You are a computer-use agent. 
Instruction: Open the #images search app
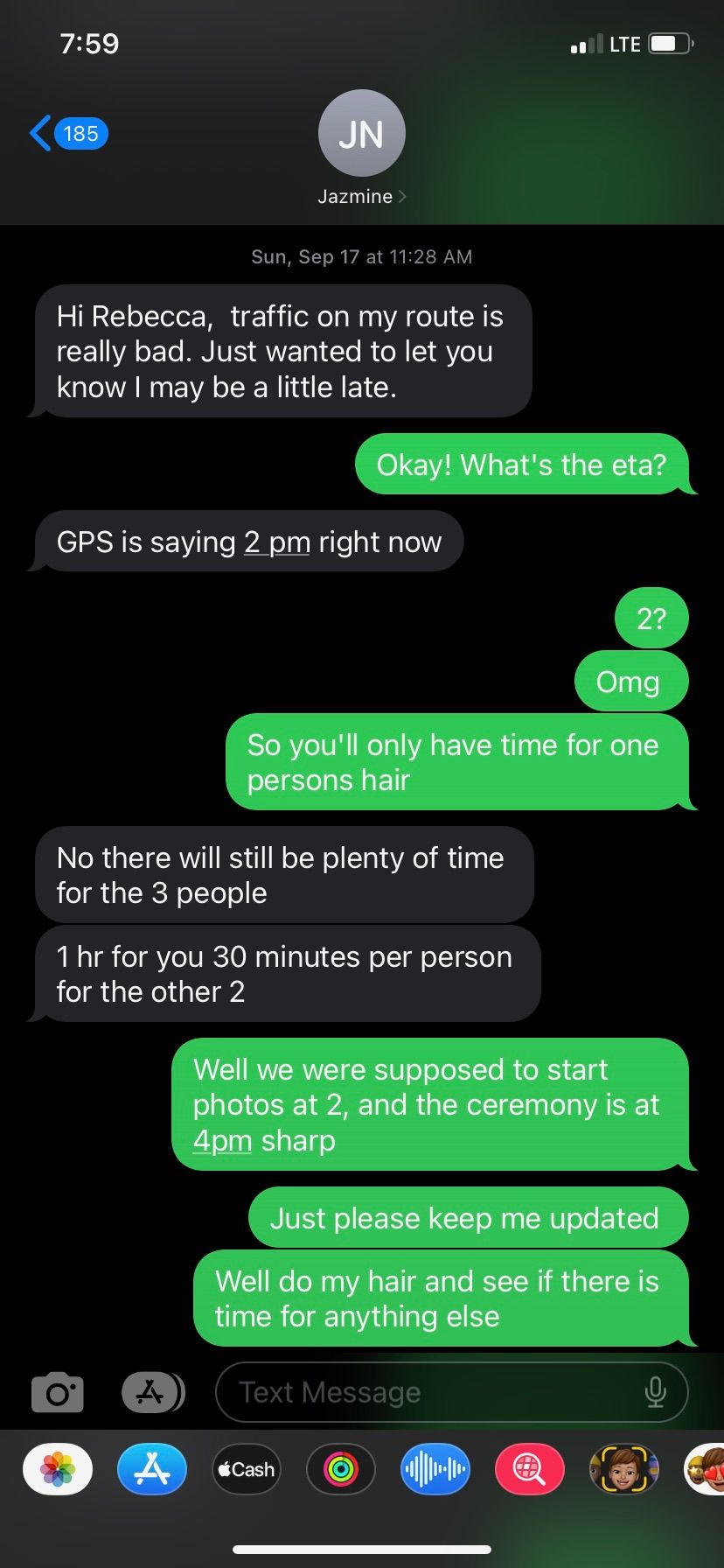click(529, 1469)
